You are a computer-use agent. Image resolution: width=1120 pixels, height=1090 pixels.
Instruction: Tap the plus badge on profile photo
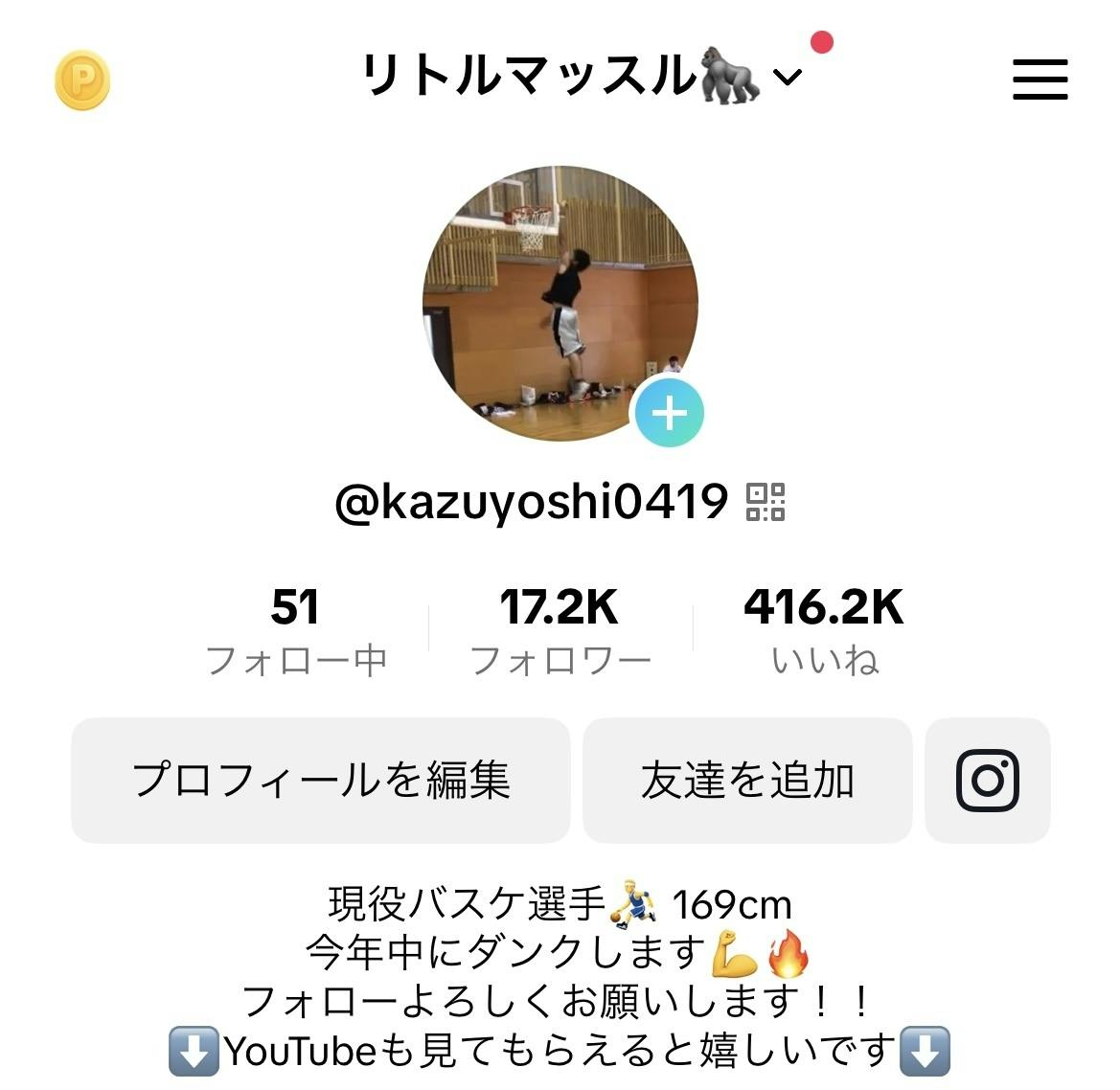click(x=669, y=413)
